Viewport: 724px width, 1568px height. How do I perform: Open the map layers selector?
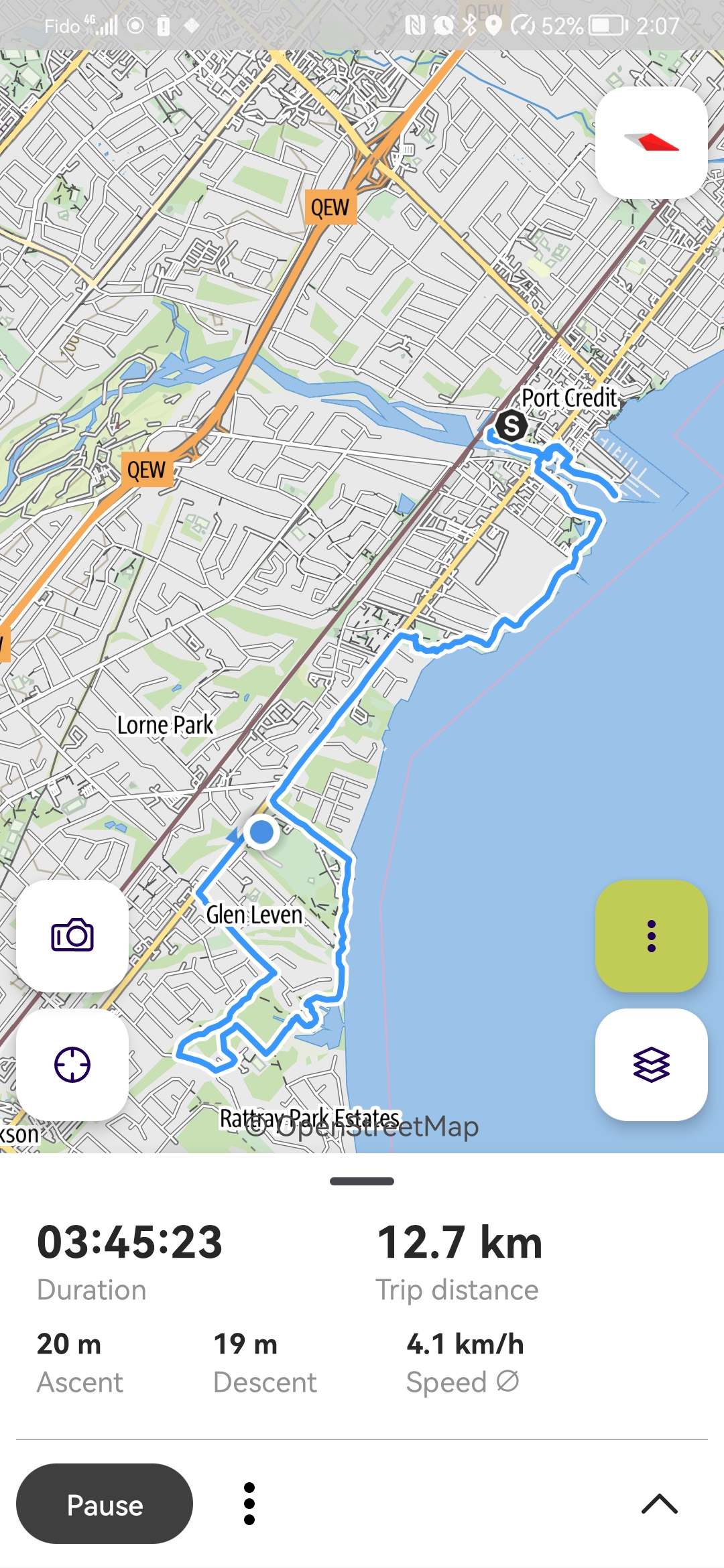(652, 1064)
